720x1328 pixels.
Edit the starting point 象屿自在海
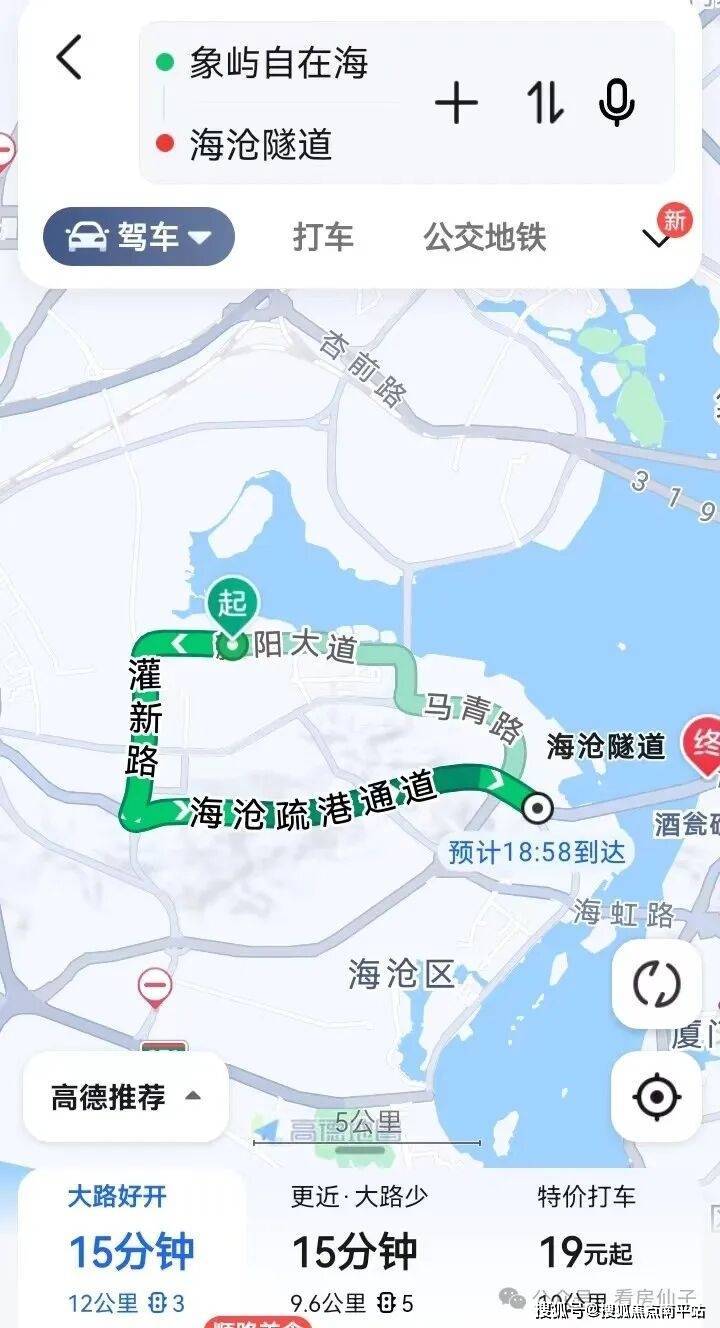pyautogui.click(x=279, y=63)
